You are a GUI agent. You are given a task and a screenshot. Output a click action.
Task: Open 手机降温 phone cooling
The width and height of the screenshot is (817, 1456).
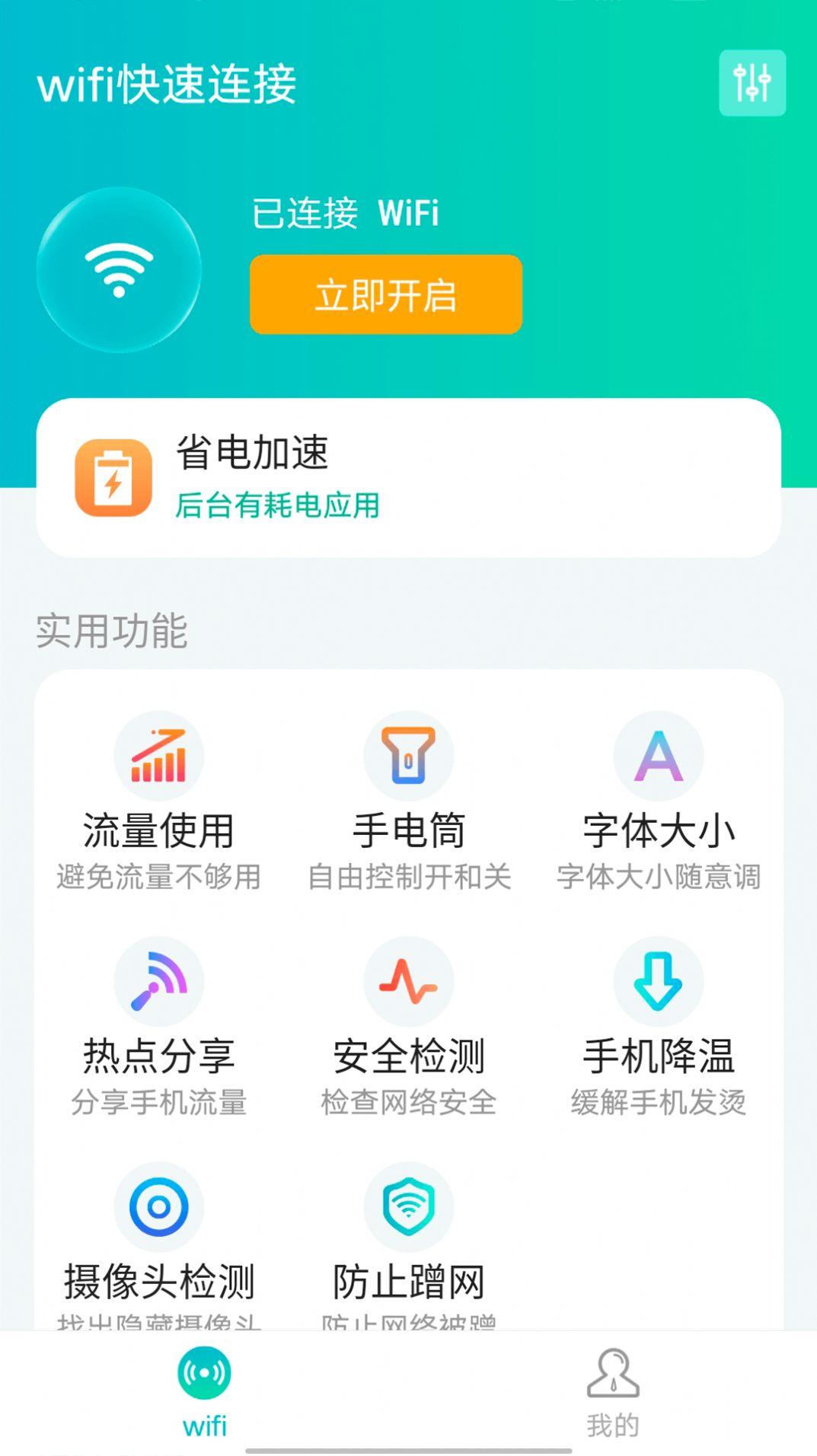click(x=659, y=1027)
